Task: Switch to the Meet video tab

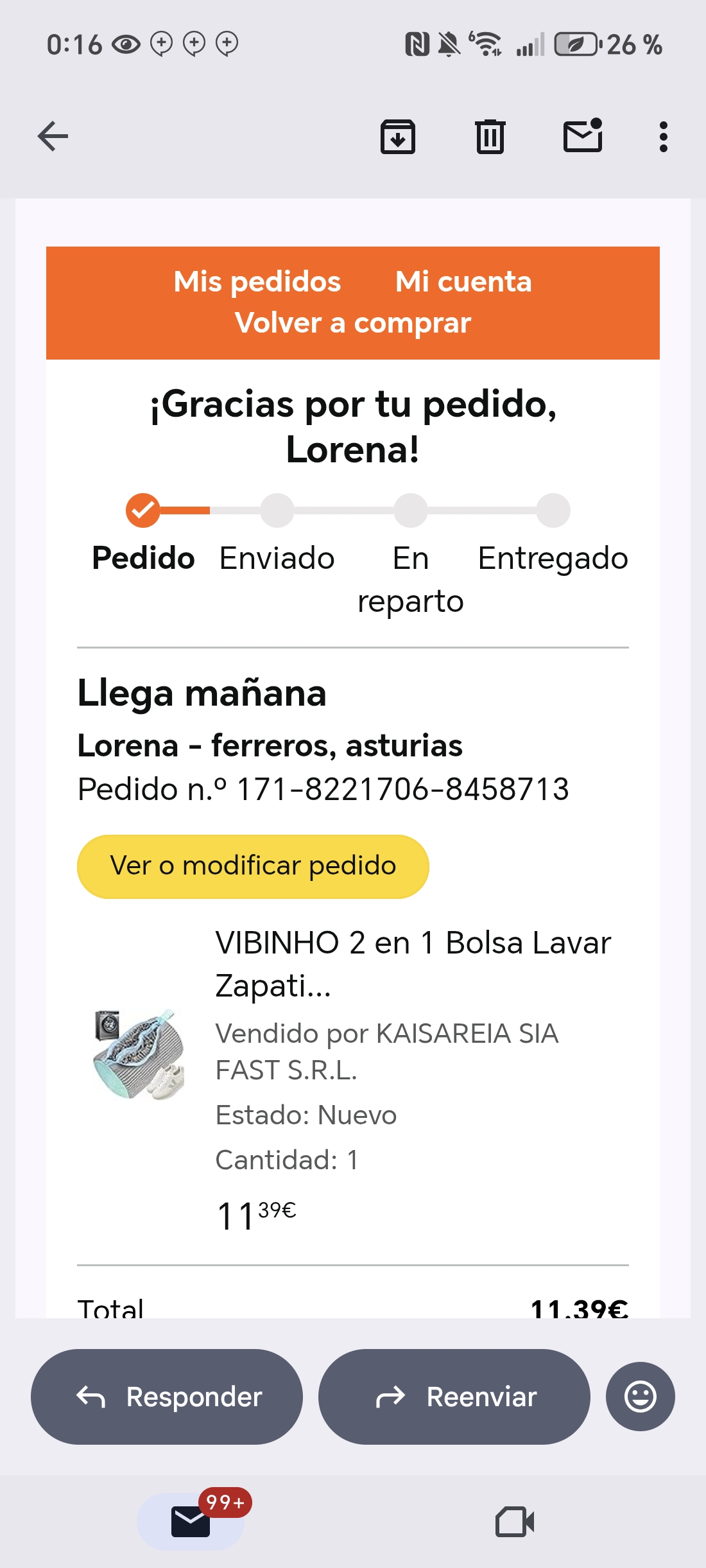Action: tap(515, 1521)
